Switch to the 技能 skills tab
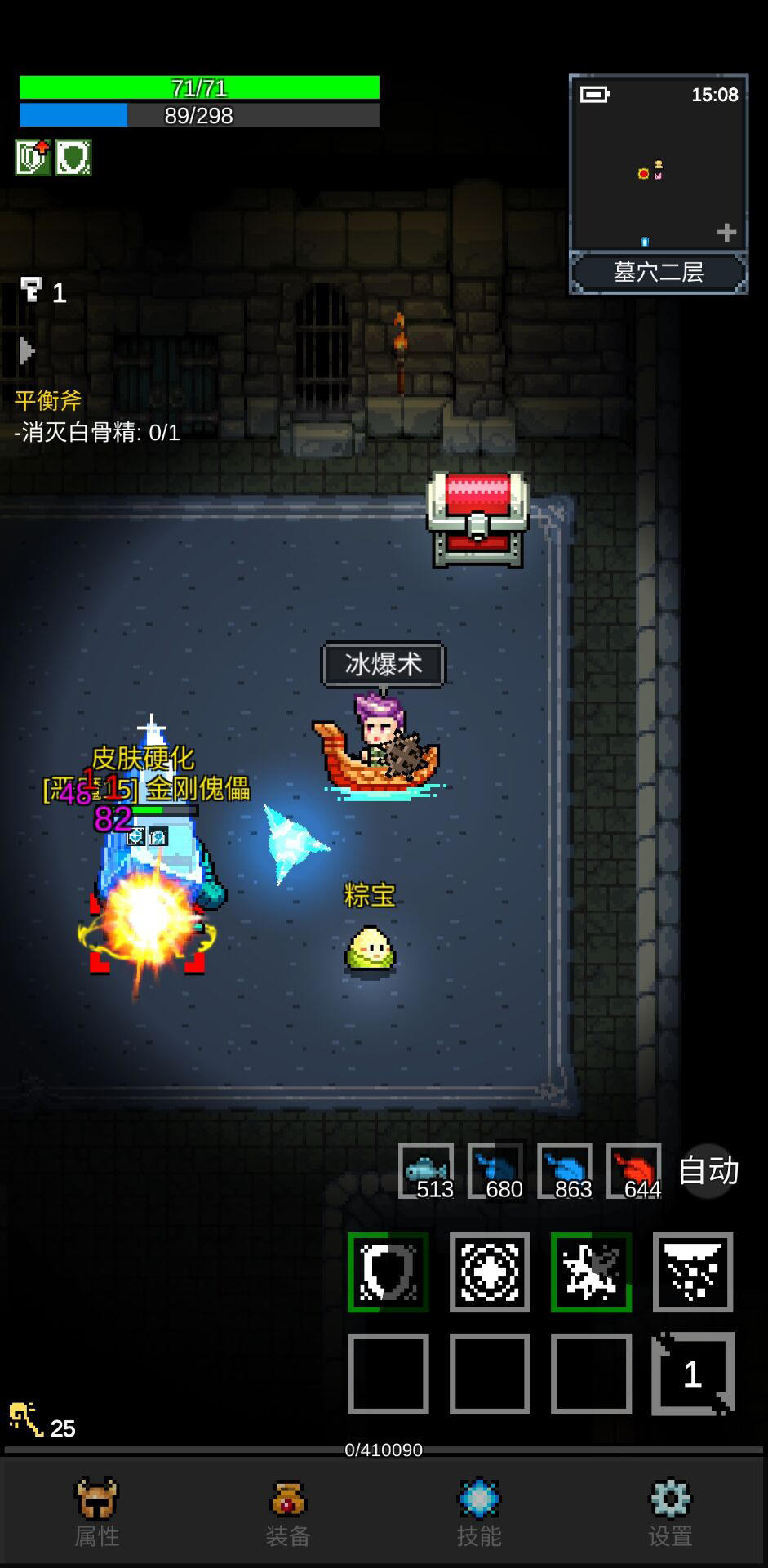Screen dimensions: 768x1568 (x=478, y=1512)
